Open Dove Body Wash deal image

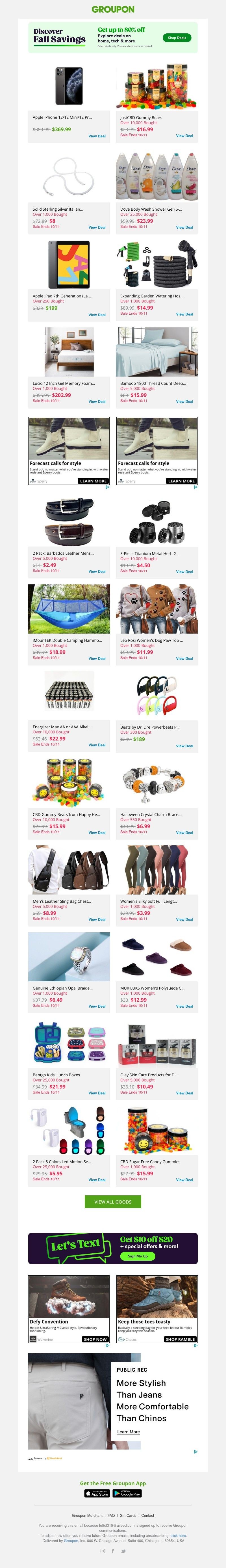[157, 176]
